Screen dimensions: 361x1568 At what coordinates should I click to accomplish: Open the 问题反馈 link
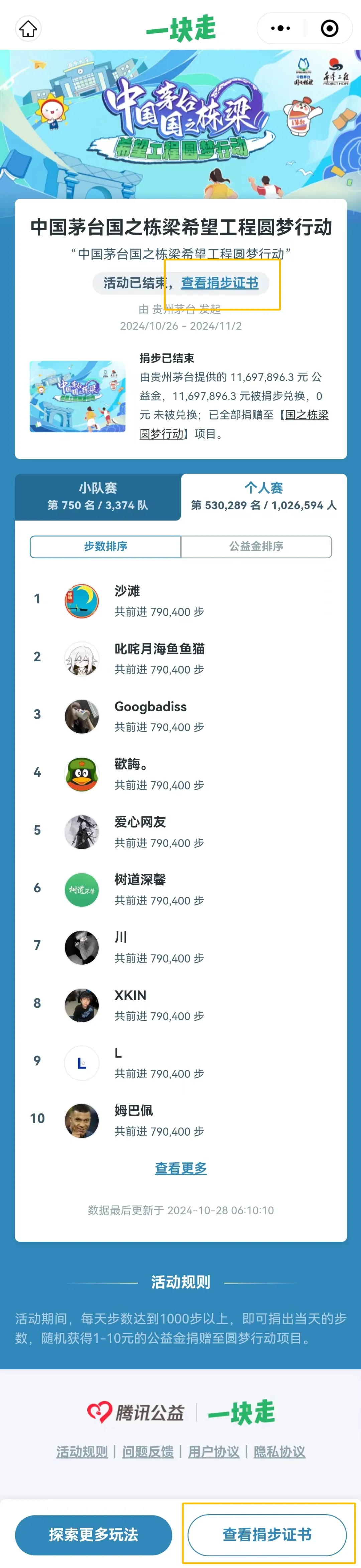point(148,1452)
